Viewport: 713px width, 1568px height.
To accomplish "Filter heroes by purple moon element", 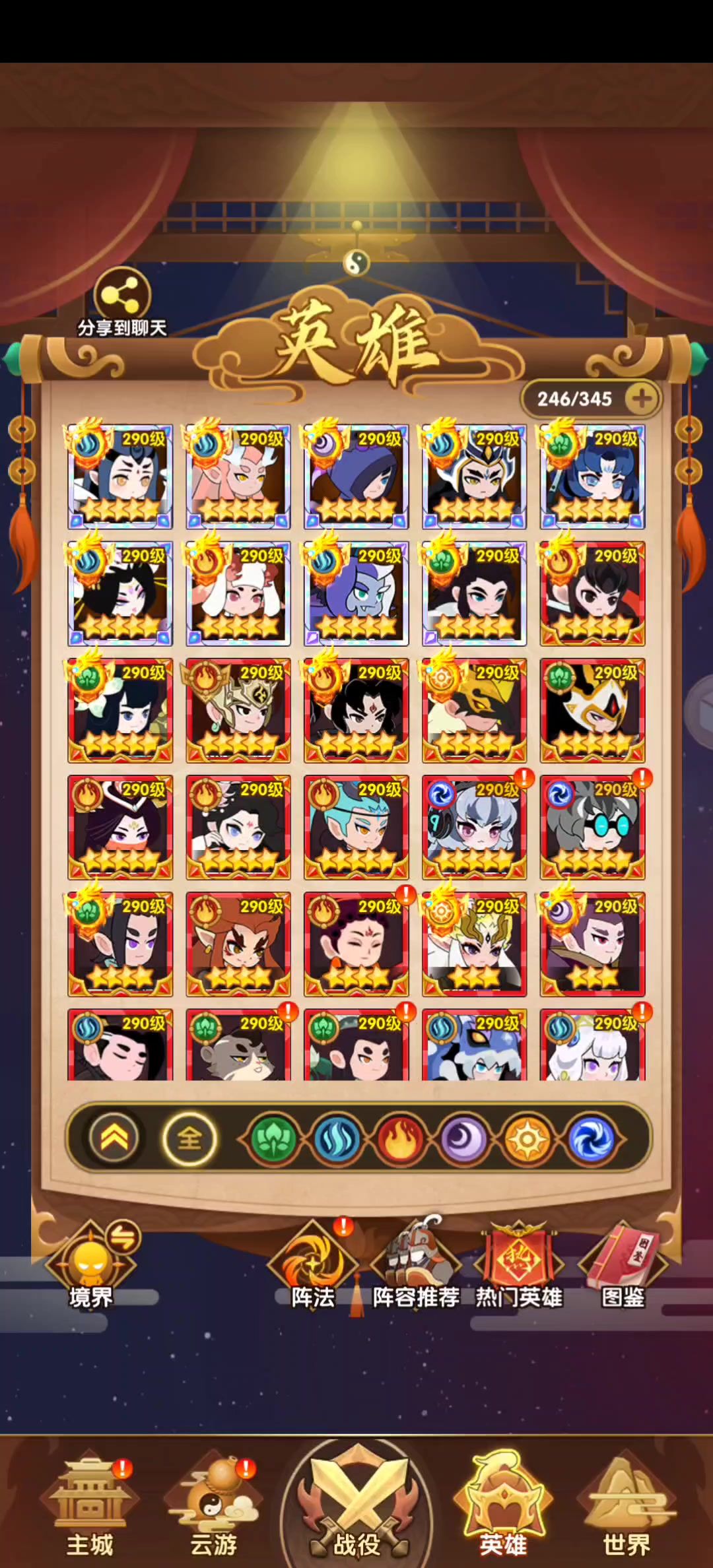I will point(464,1138).
